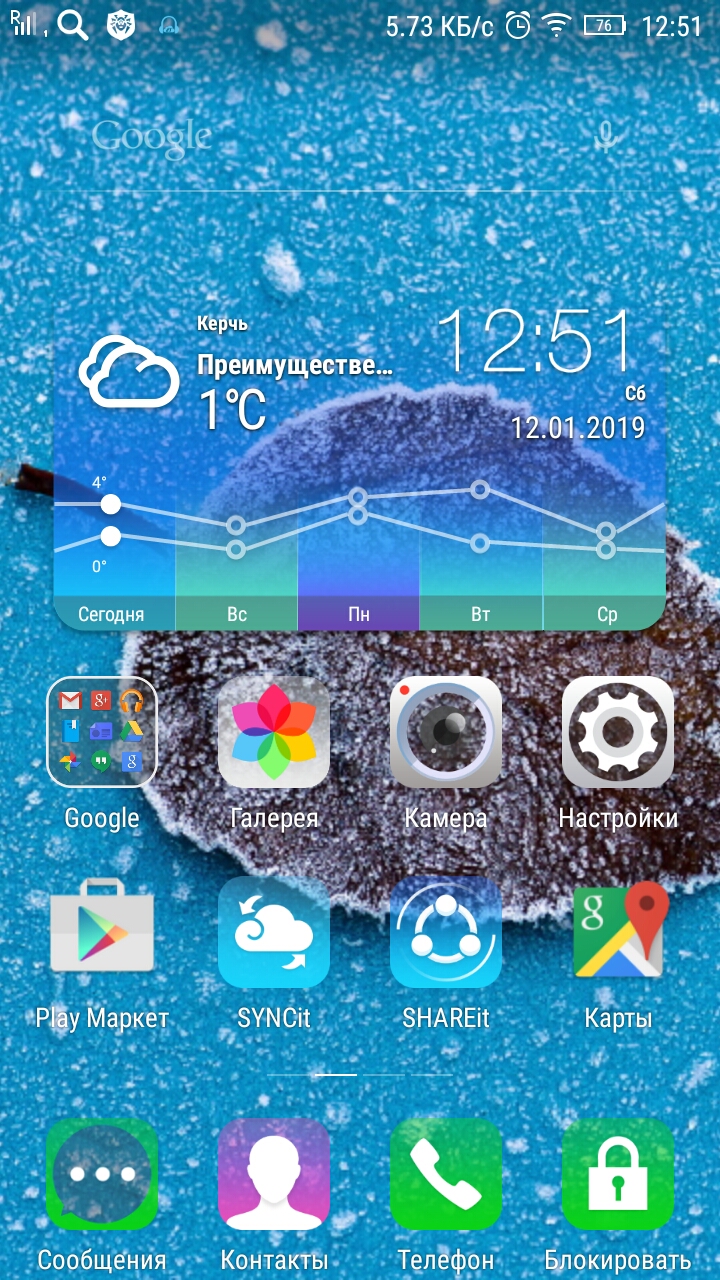Open the Камера app
The image size is (720, 1280).
coord(445,731)
